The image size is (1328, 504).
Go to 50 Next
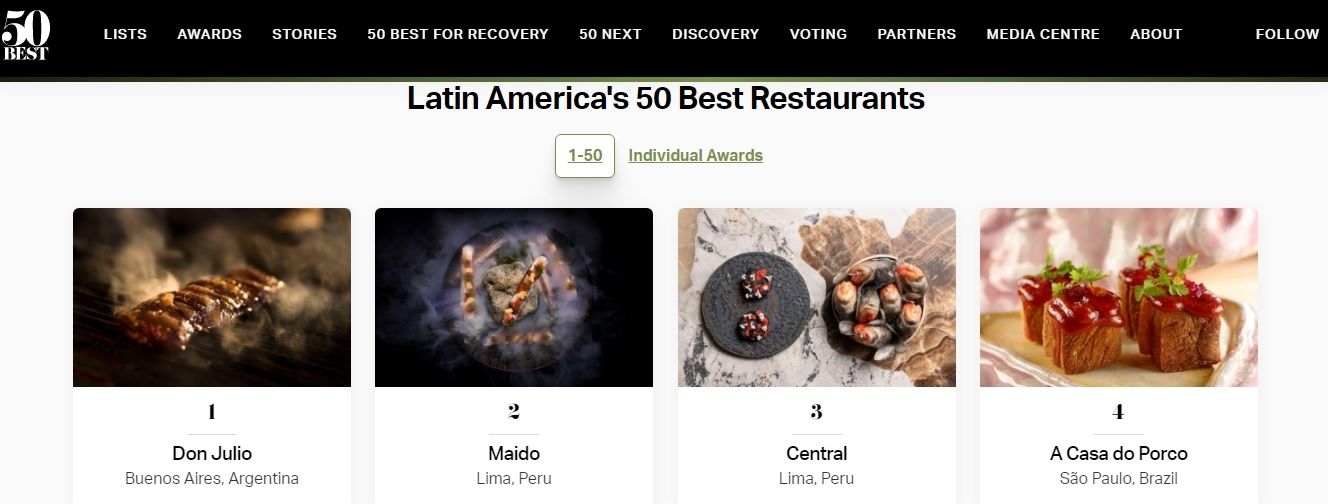point(610,34)
